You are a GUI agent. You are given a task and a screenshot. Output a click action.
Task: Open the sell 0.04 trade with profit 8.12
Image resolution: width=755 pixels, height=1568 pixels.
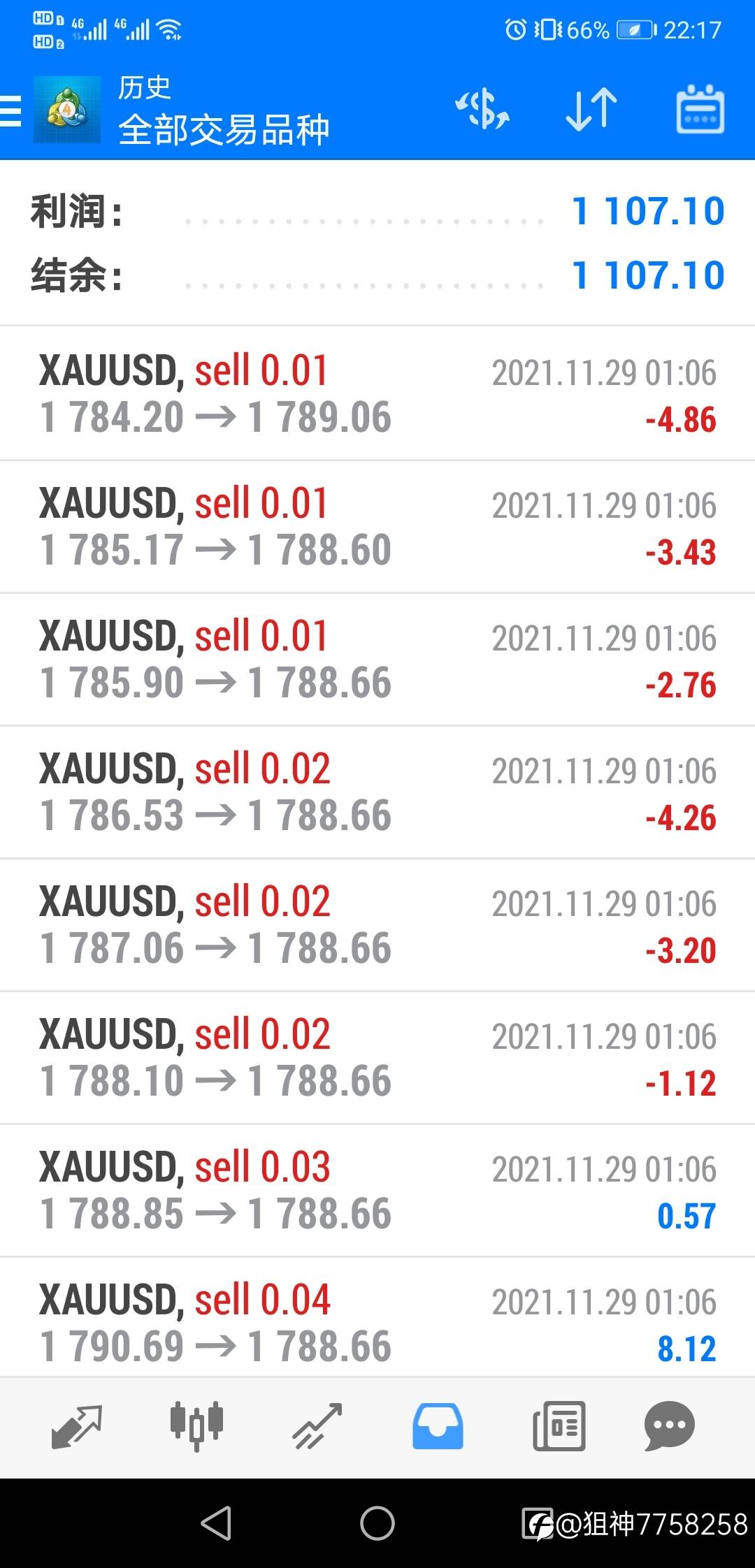(x=377, y=1317)
